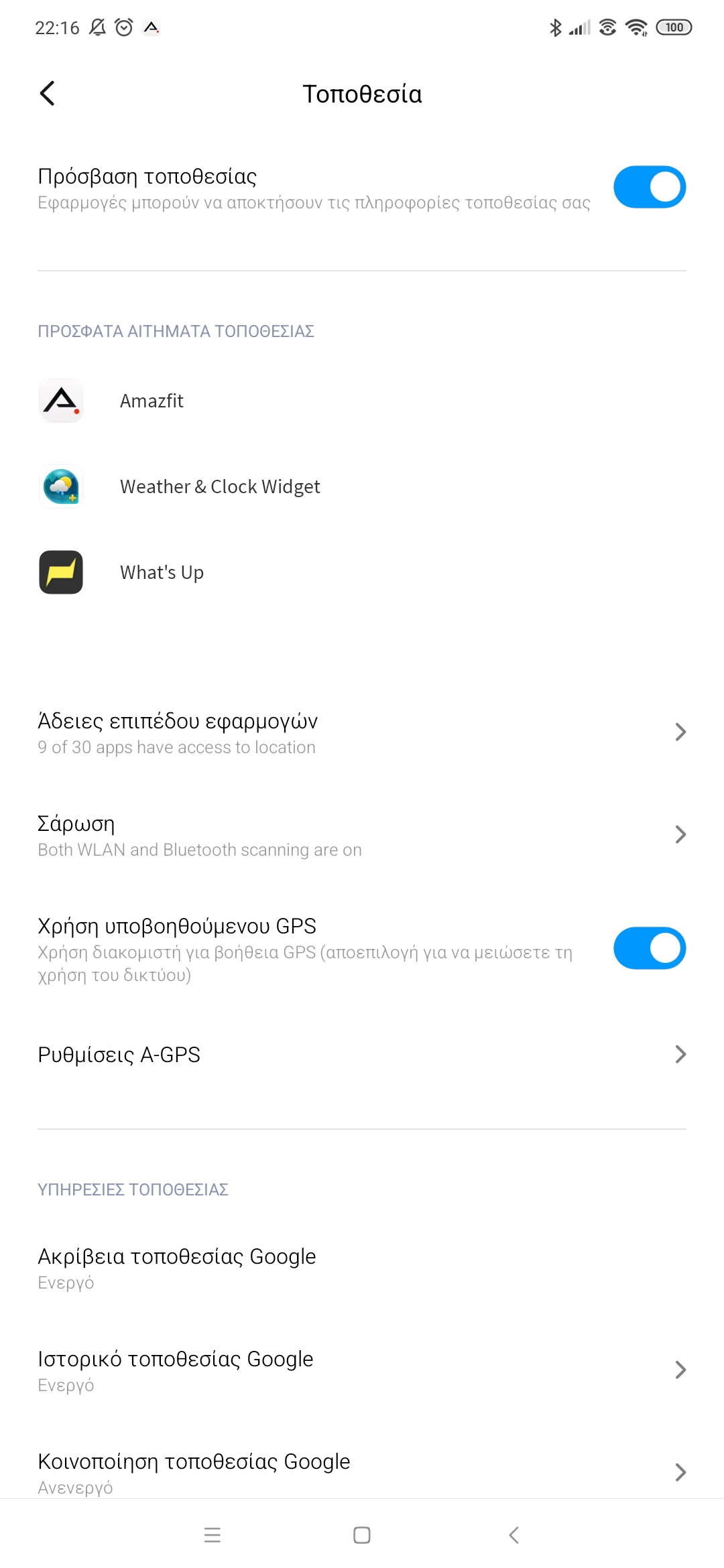Turn off Πρόσβαση τοποθεσίας switch
Viewport: 724px width, 1568px height.
[x=649, y=187]
